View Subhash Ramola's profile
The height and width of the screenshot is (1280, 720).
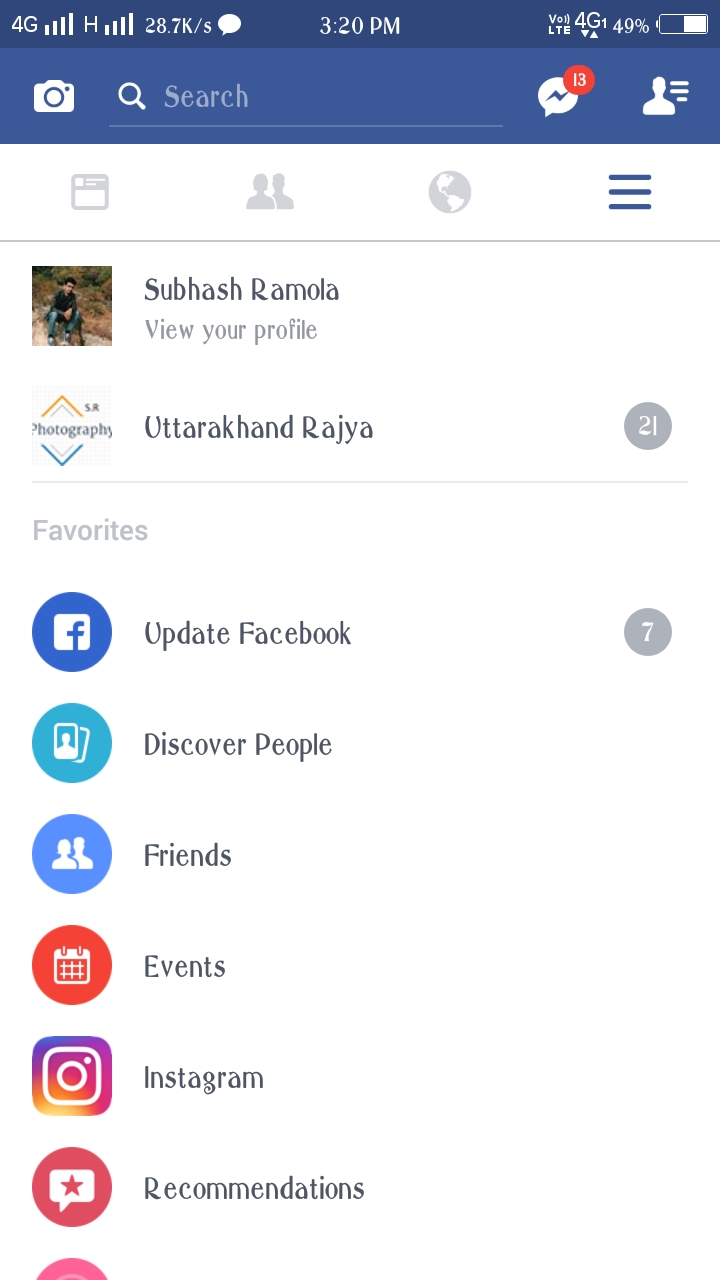click(240, 306)
